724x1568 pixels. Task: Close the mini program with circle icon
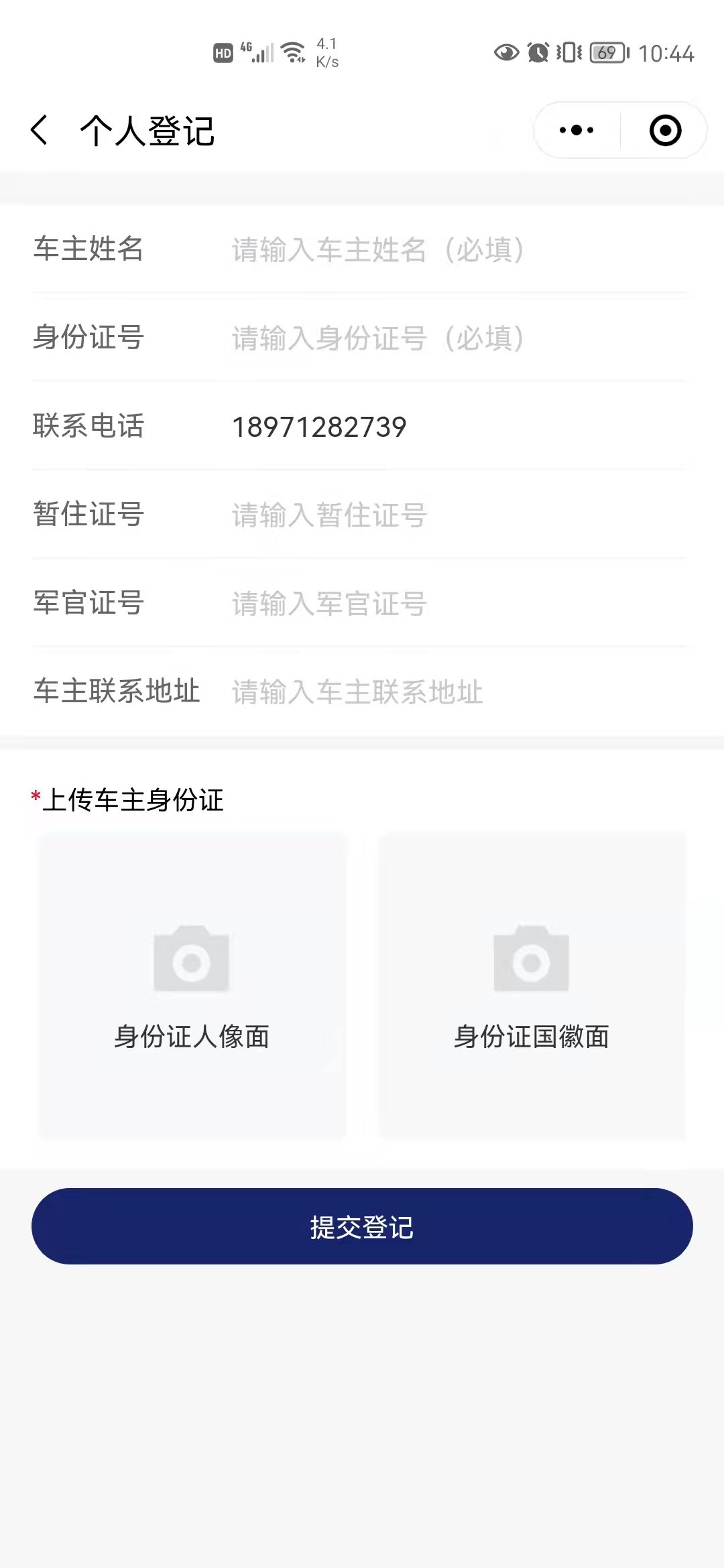[665, 130]
